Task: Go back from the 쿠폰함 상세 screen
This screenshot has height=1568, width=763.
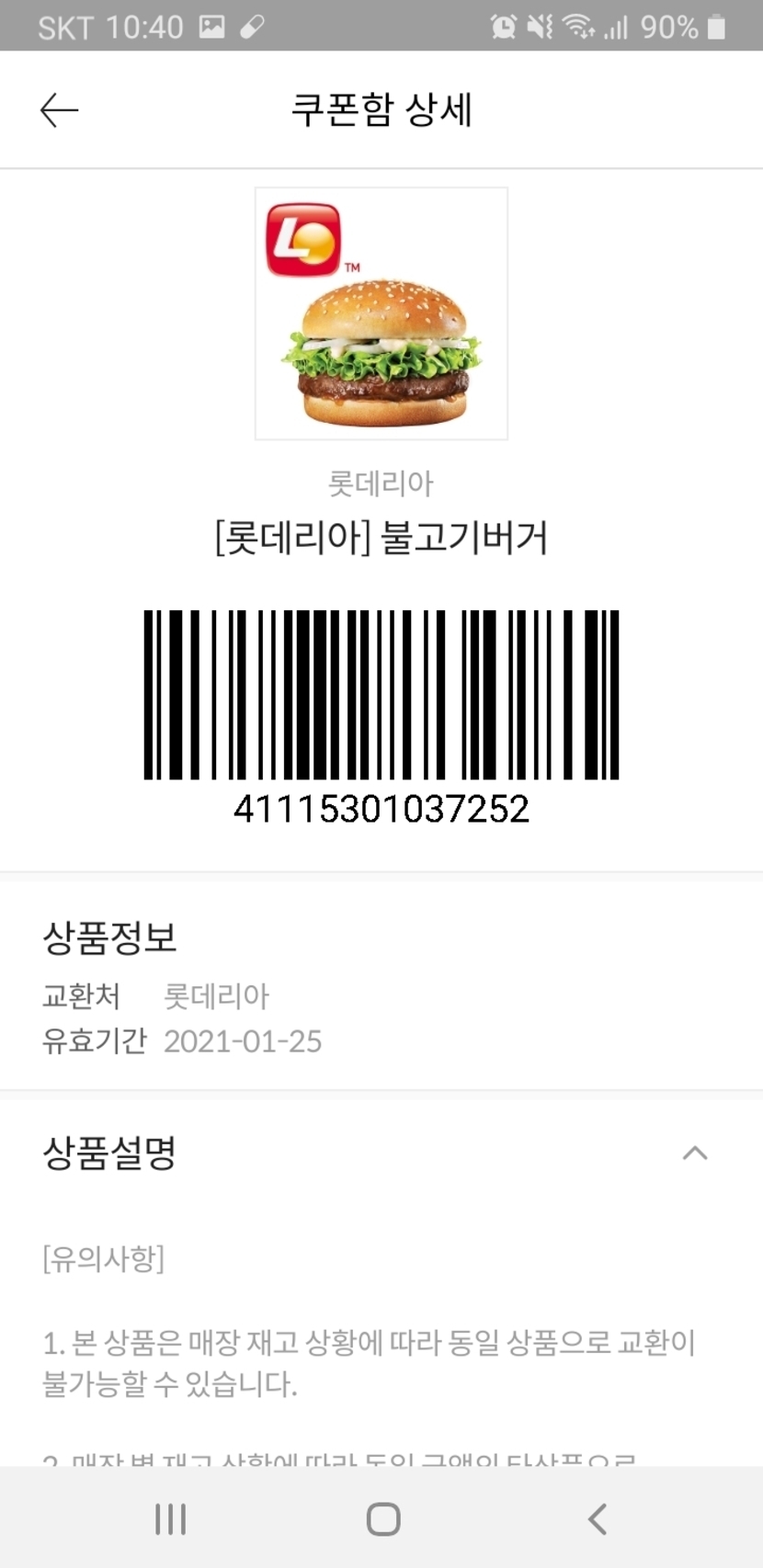Action: pyautogui.click(x=60, y=110)
